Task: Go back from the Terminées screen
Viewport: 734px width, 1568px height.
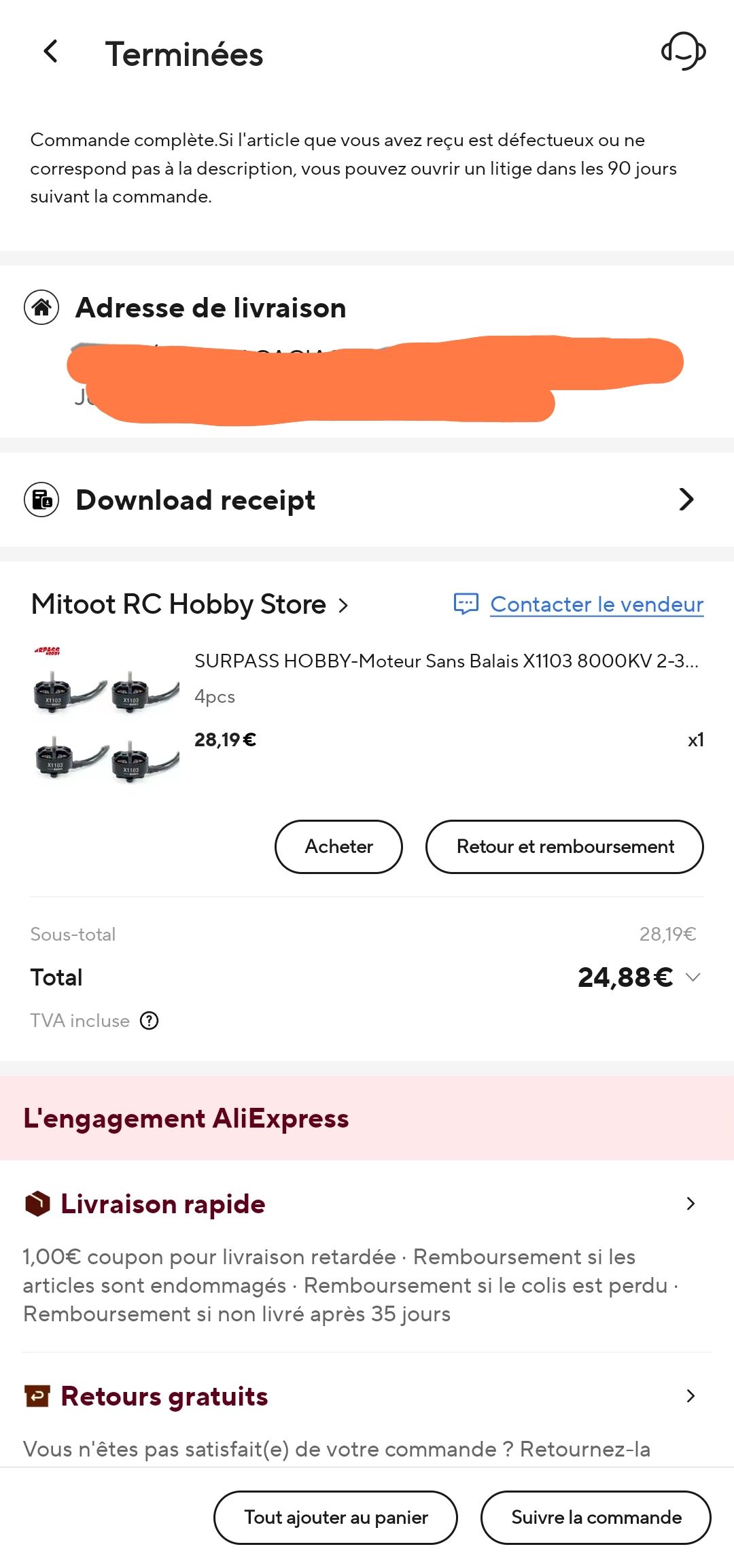Action: 50,52
